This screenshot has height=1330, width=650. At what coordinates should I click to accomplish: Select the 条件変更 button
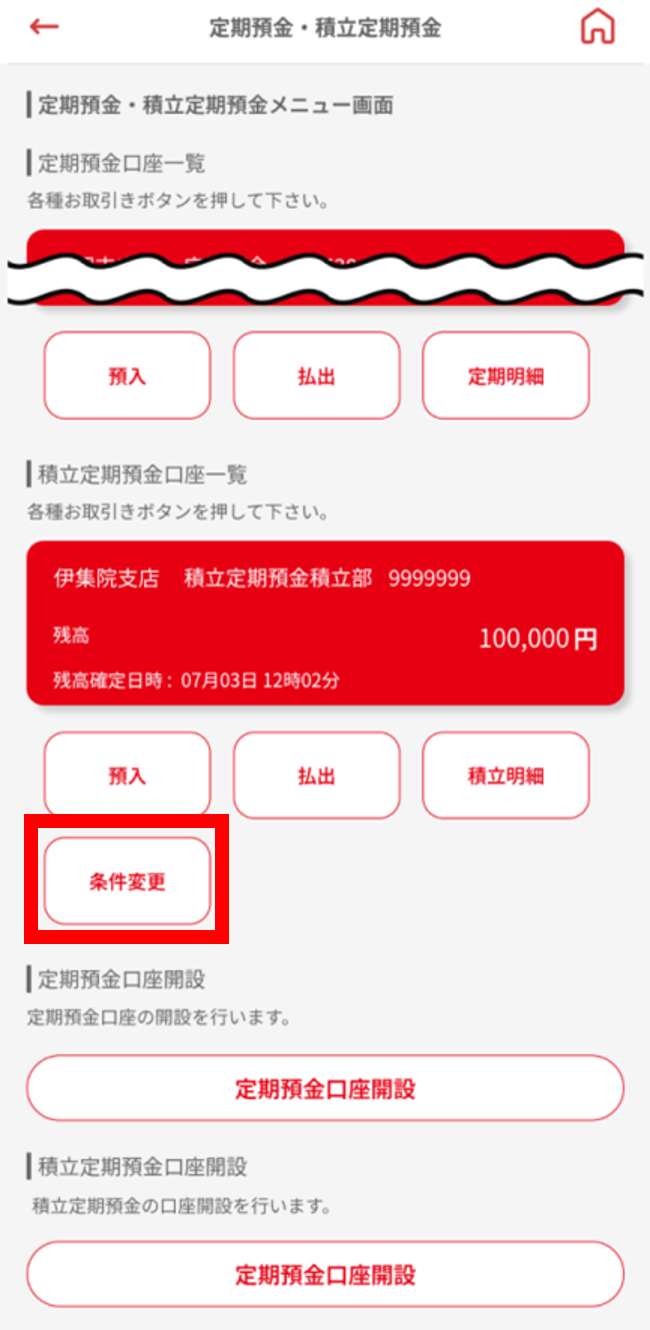coord(127,881)
